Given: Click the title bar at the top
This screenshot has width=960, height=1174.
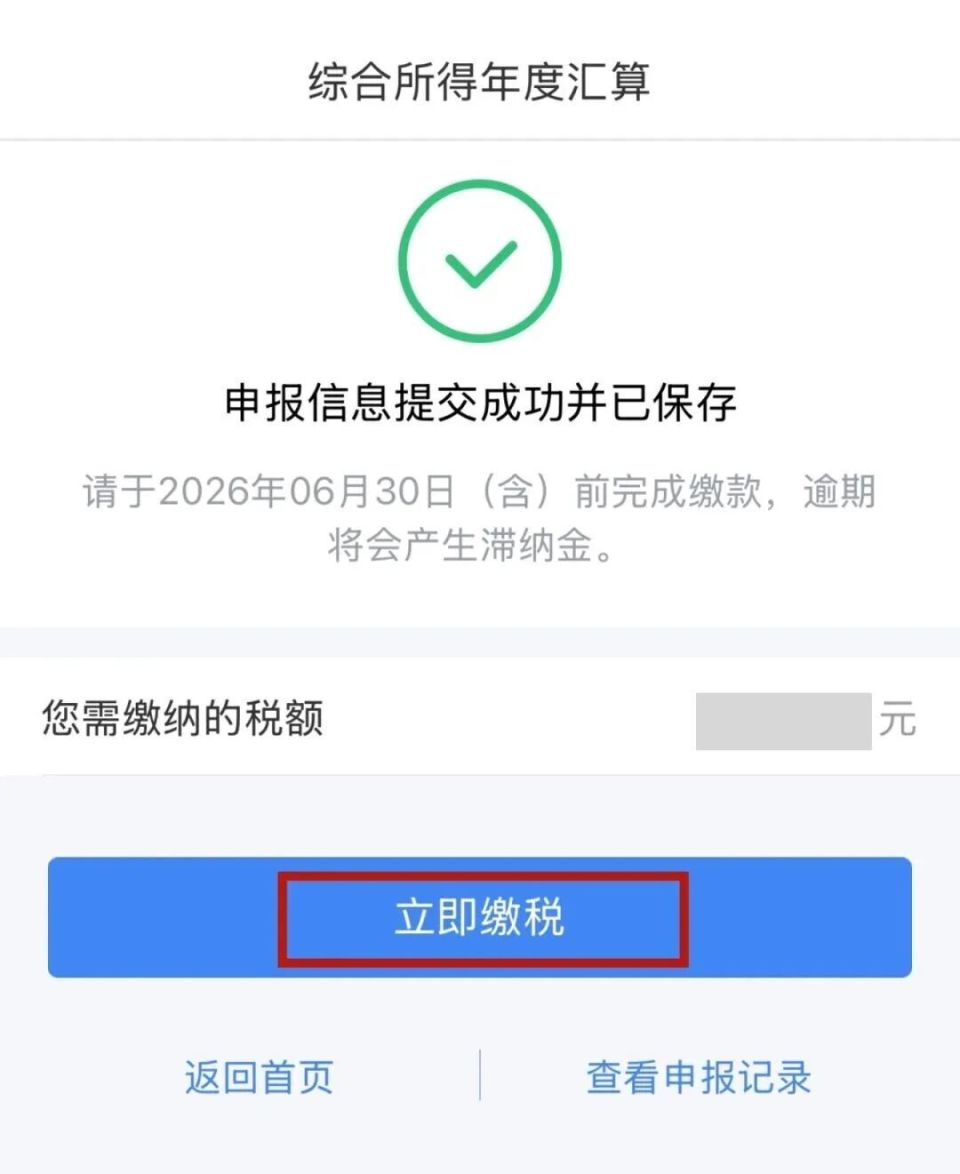Looking at the screenshot, I should pos(480,80).
